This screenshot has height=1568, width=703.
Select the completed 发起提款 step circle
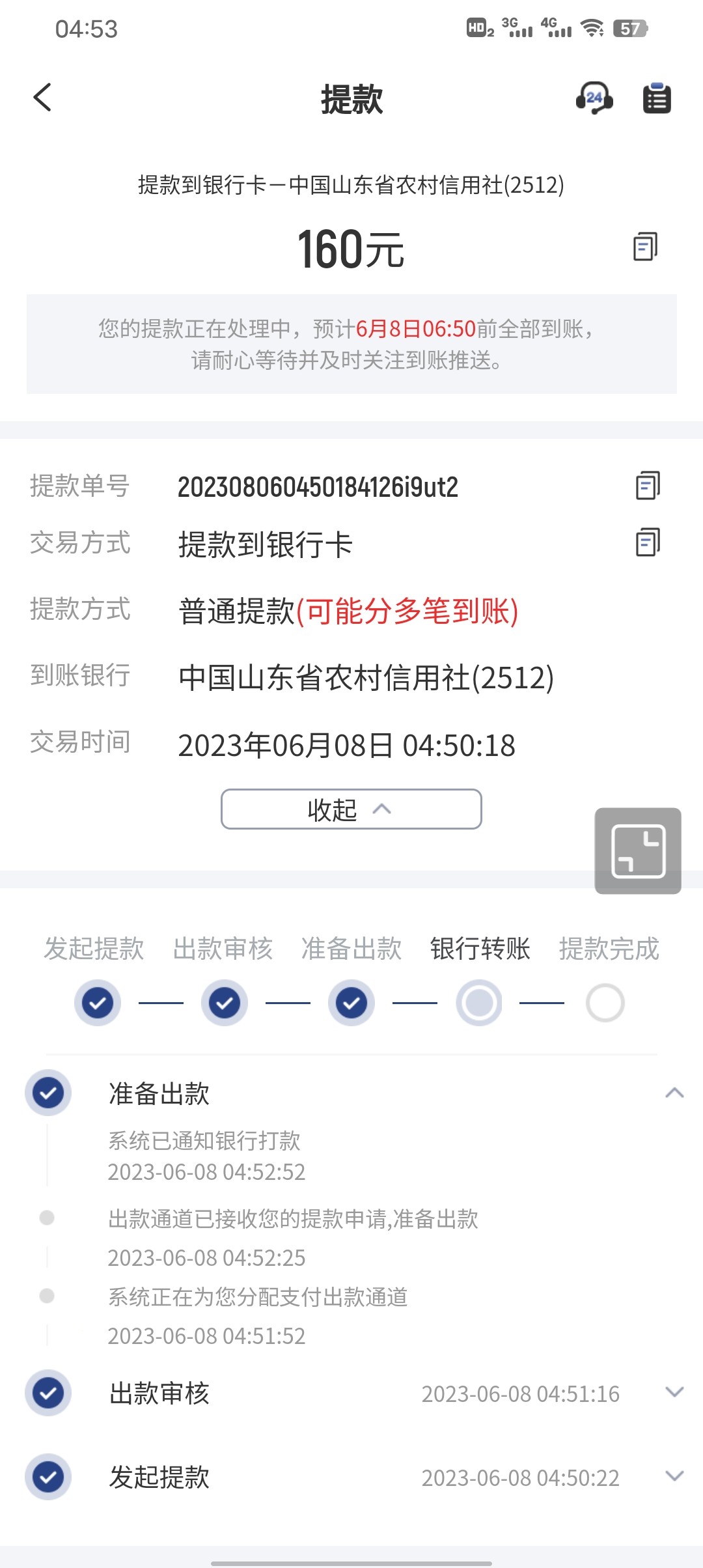pyautogui.click(x=98, y=1003)
